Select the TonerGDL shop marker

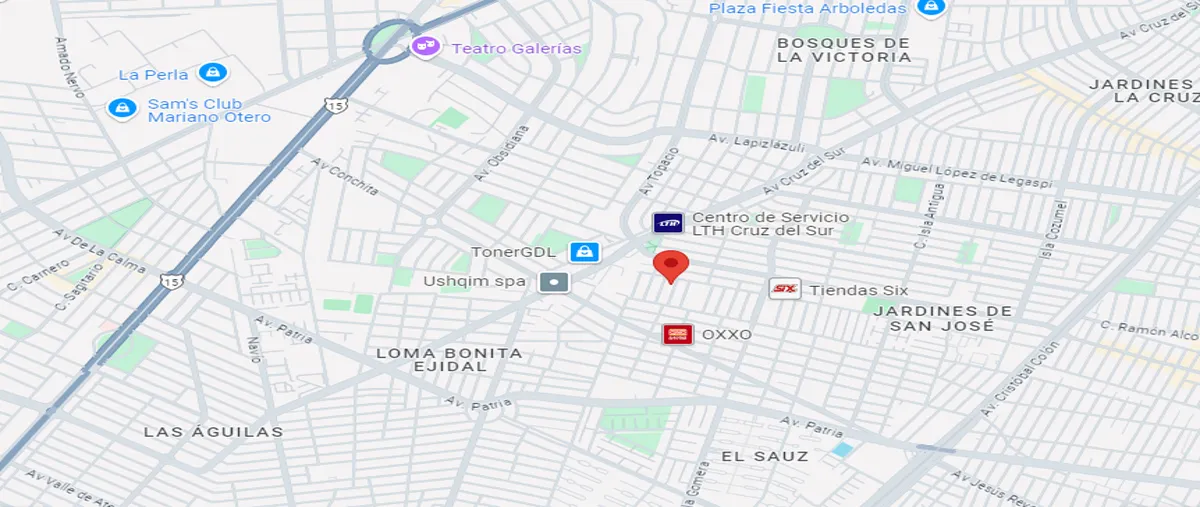[x=585, y=252]
